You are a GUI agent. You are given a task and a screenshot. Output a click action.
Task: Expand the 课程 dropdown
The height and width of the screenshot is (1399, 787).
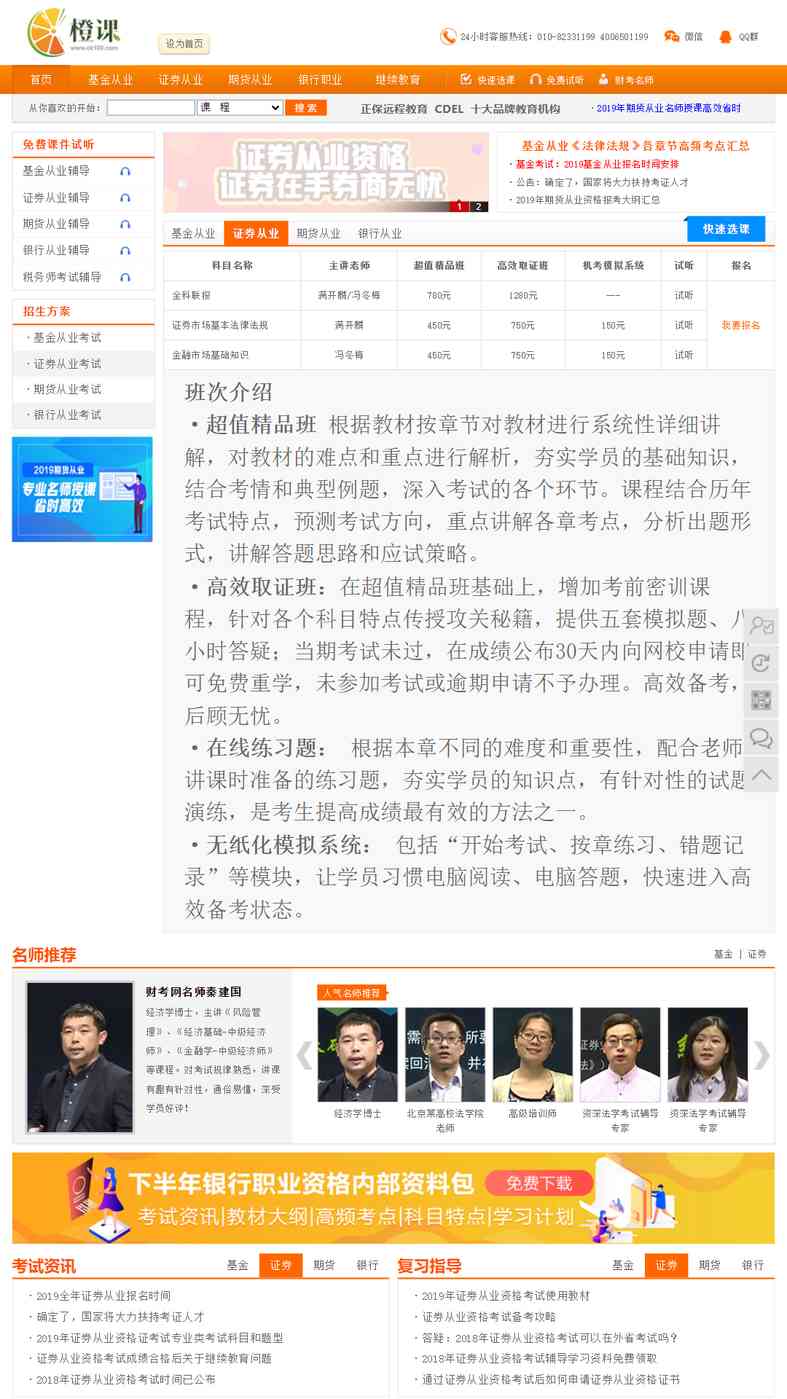click(240, 108)
